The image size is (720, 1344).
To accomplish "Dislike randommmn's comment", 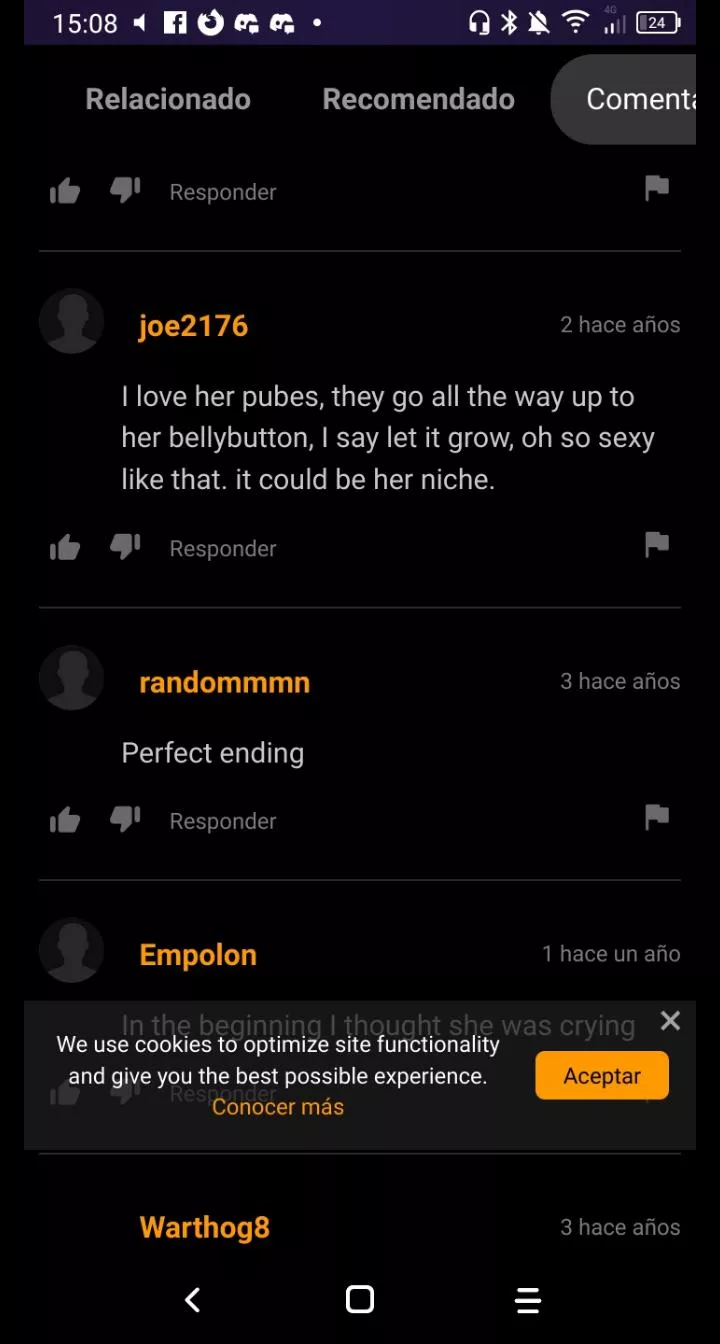I will pos(124,820).
